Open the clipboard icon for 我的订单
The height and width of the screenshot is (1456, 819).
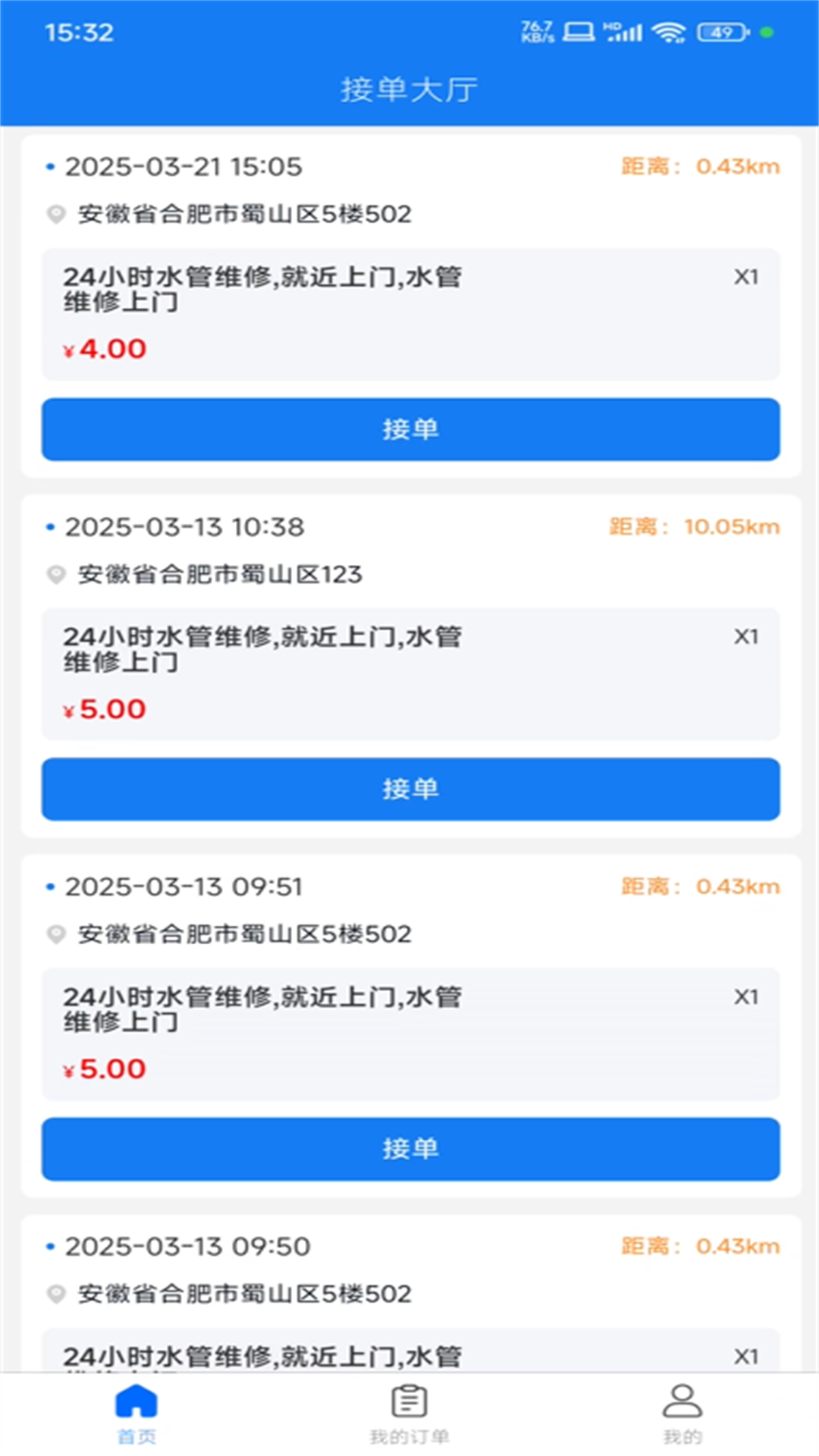click(x=409, y=1401)
